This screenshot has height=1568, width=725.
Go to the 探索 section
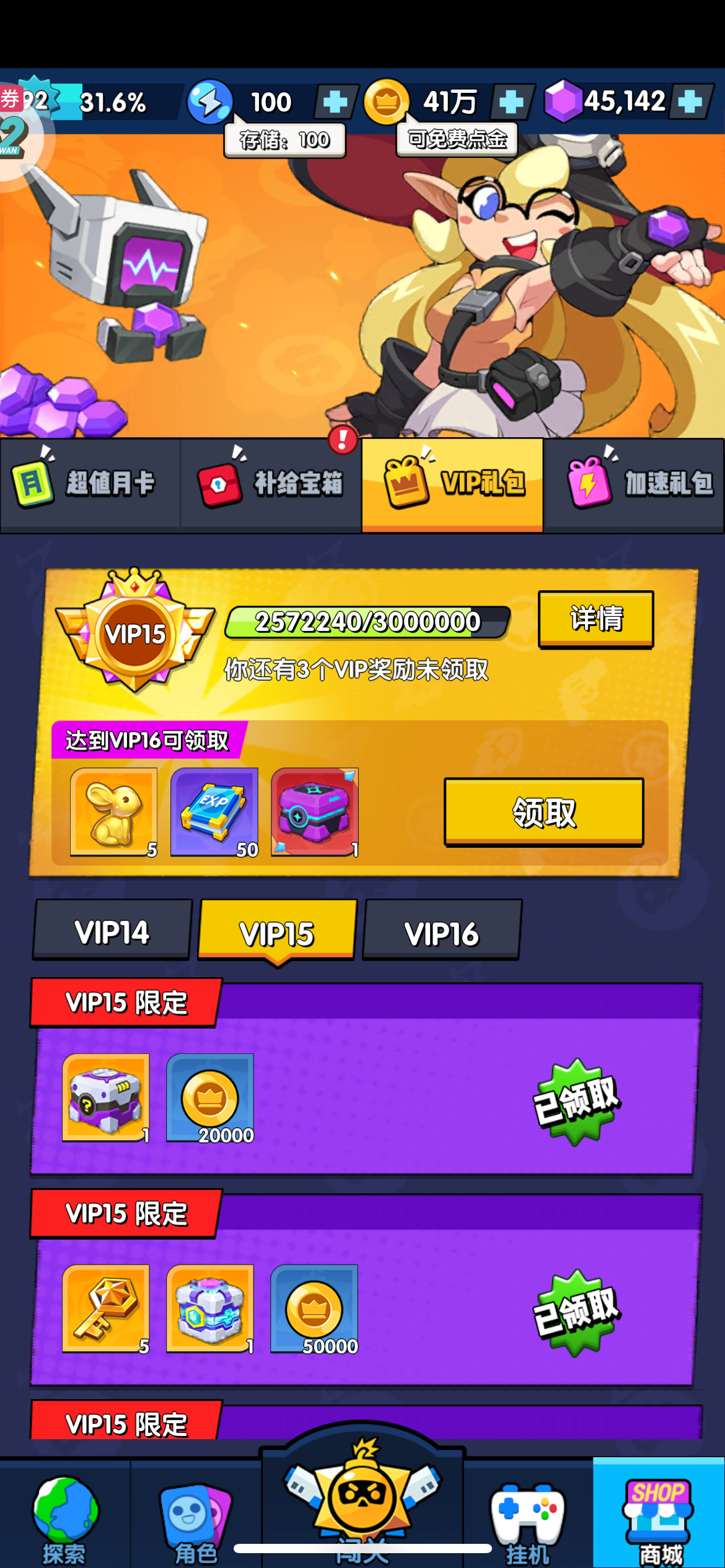coord(64,1517)
